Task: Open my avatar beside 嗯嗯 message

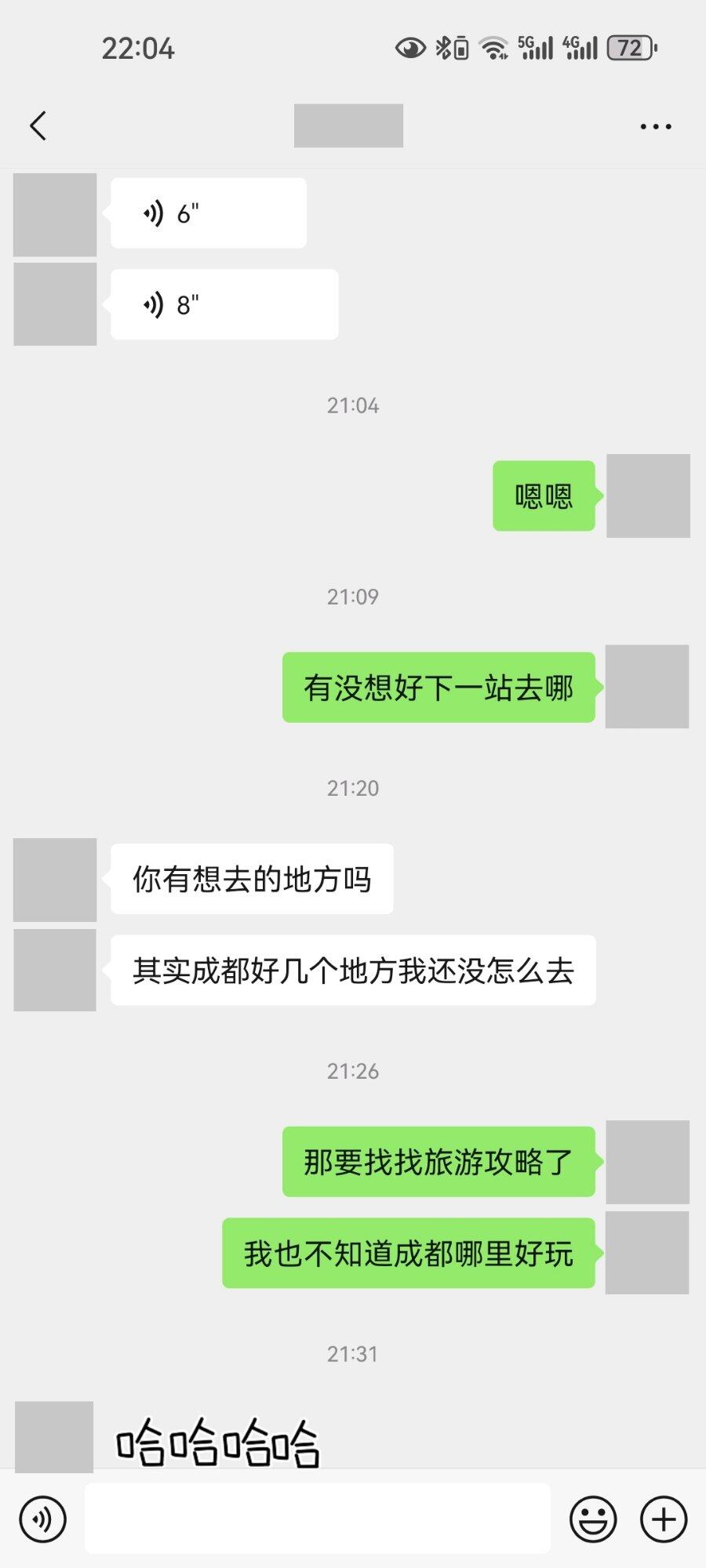Action: tap(648, 495)
